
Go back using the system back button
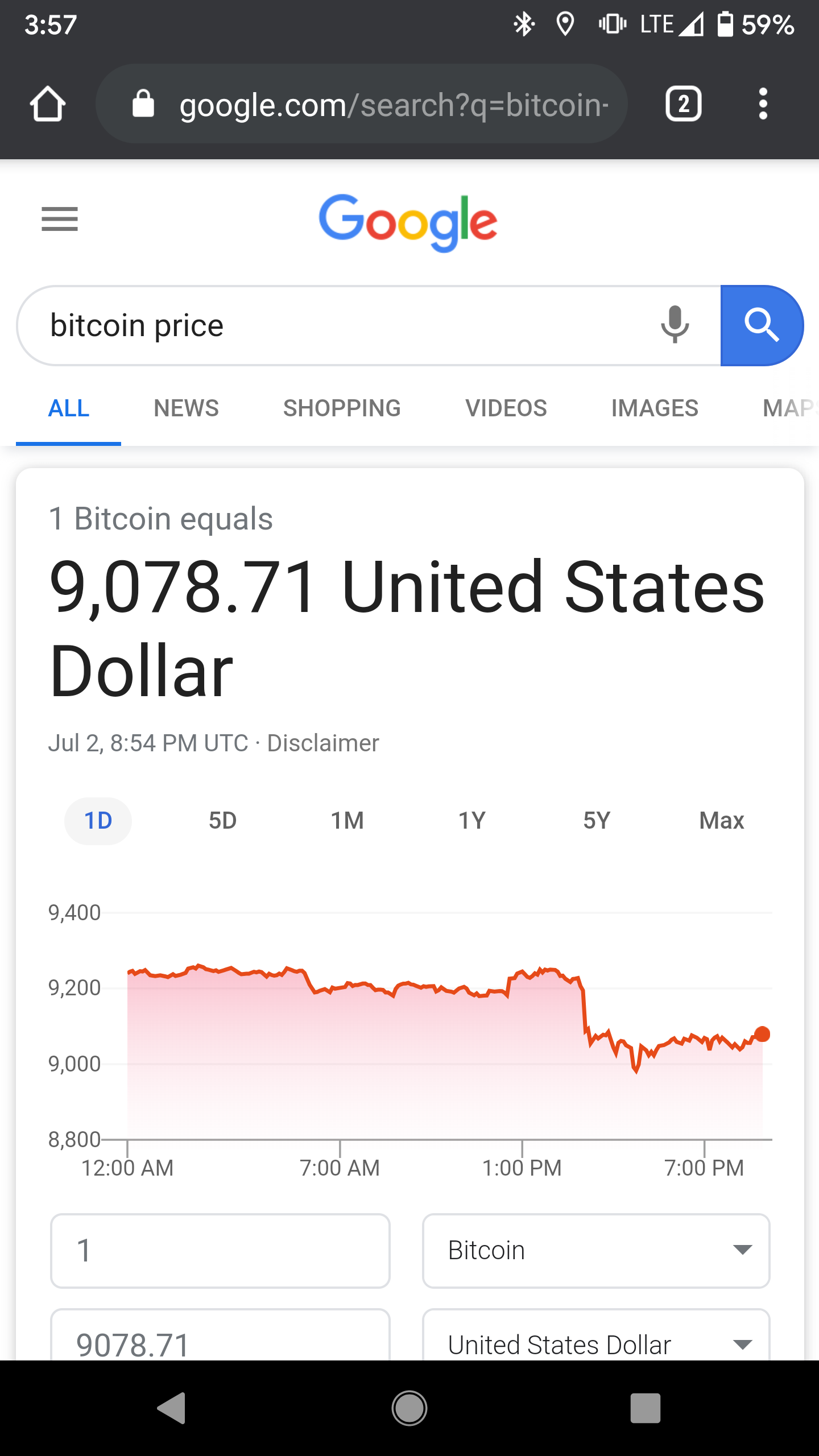pos(172,1408)
